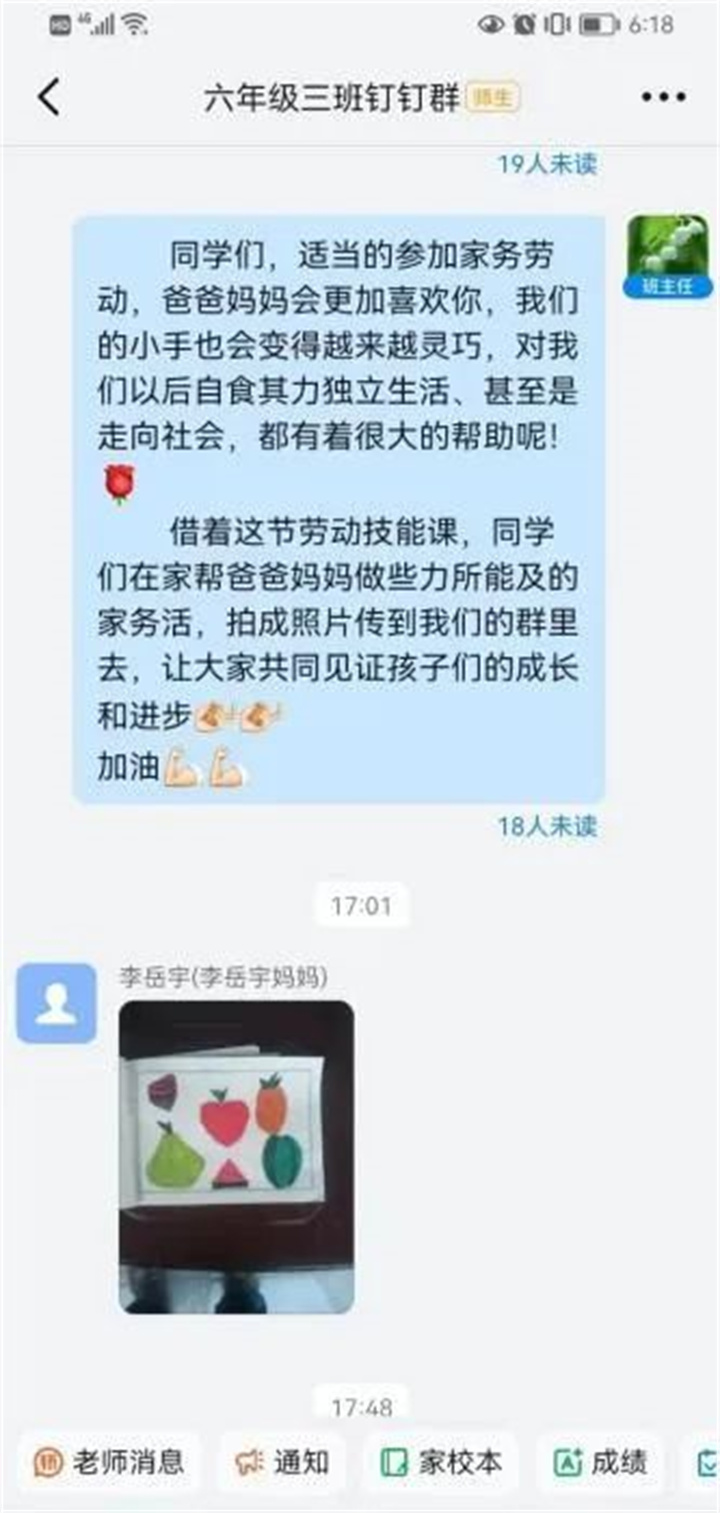Open the three-dot group menu
Image resolution: width=720 pixels, height=1513 pixels.
point(663,97)
